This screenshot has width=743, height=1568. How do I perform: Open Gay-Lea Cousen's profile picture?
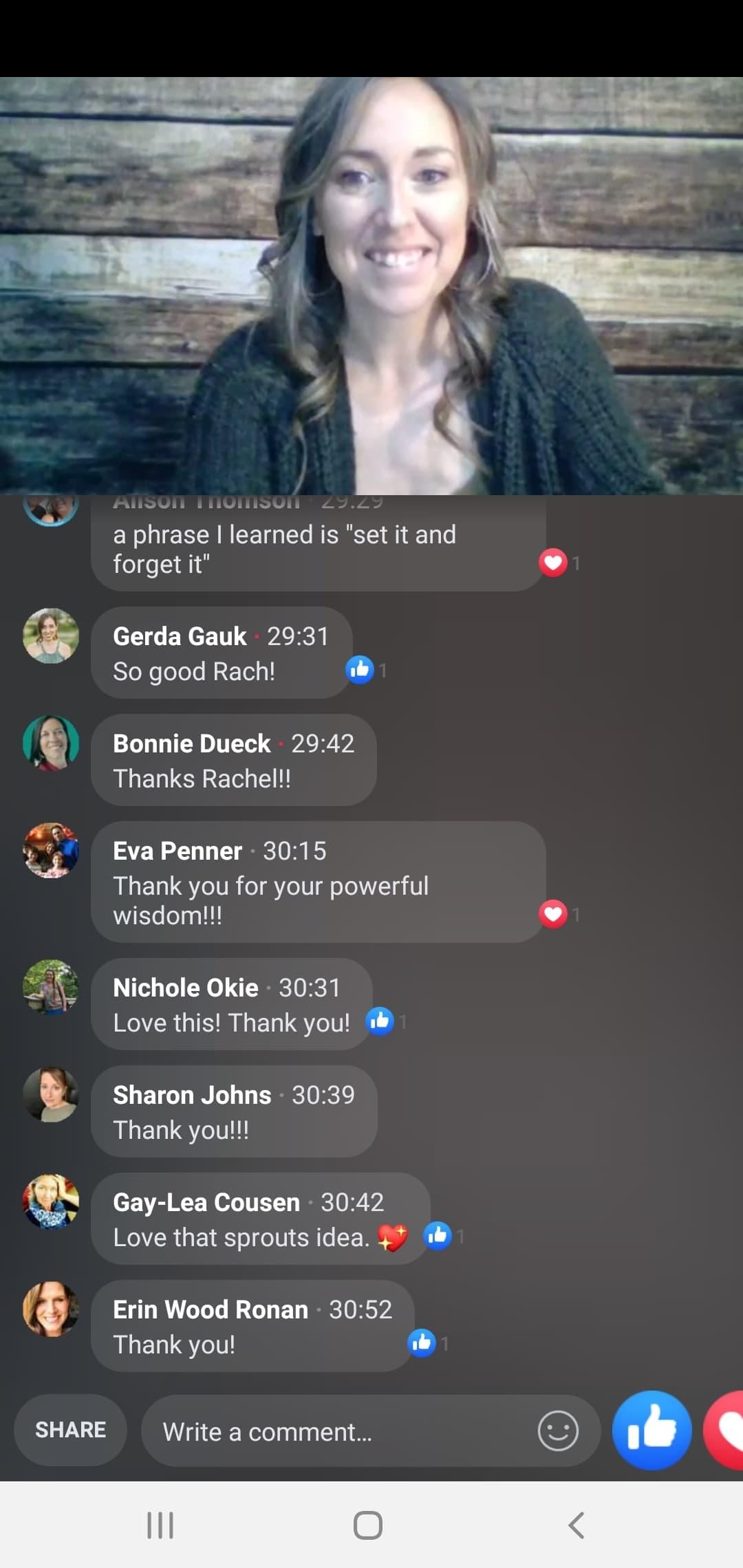51,1201
